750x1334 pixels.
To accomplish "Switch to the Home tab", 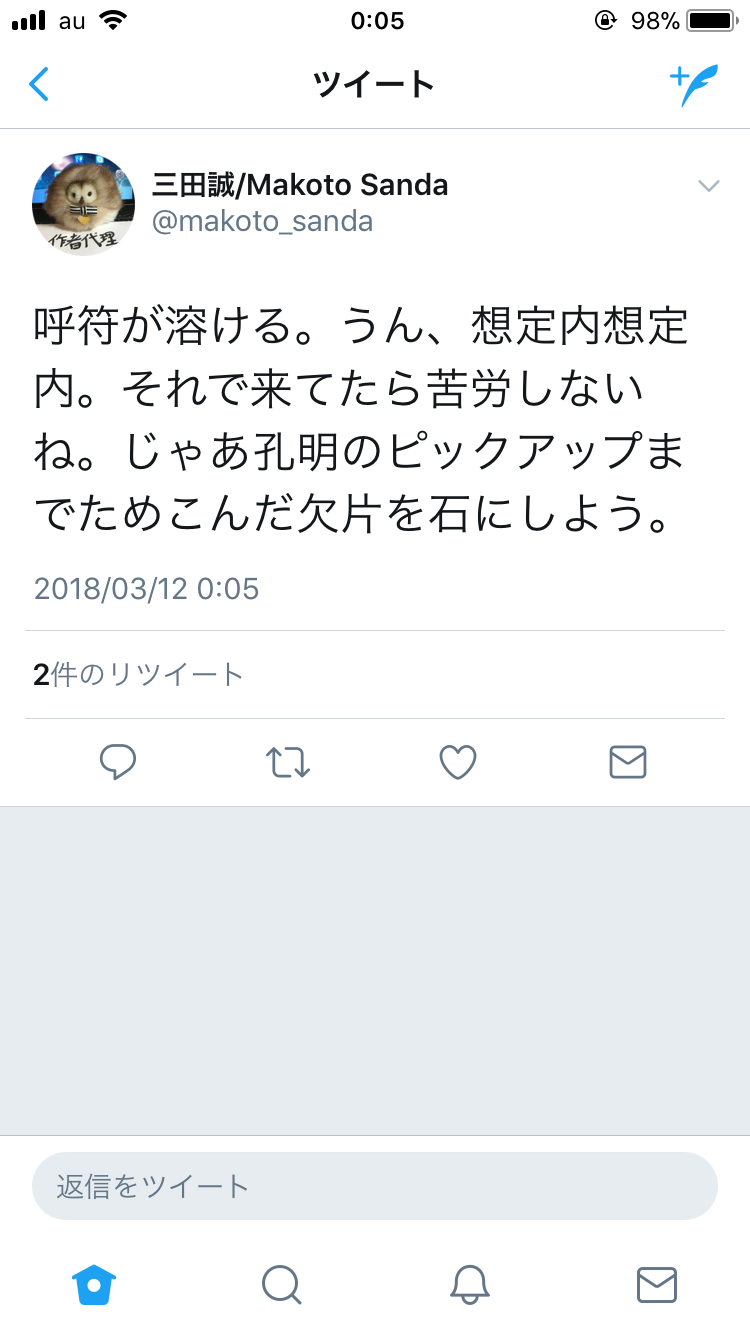I will click(94, 1284).
